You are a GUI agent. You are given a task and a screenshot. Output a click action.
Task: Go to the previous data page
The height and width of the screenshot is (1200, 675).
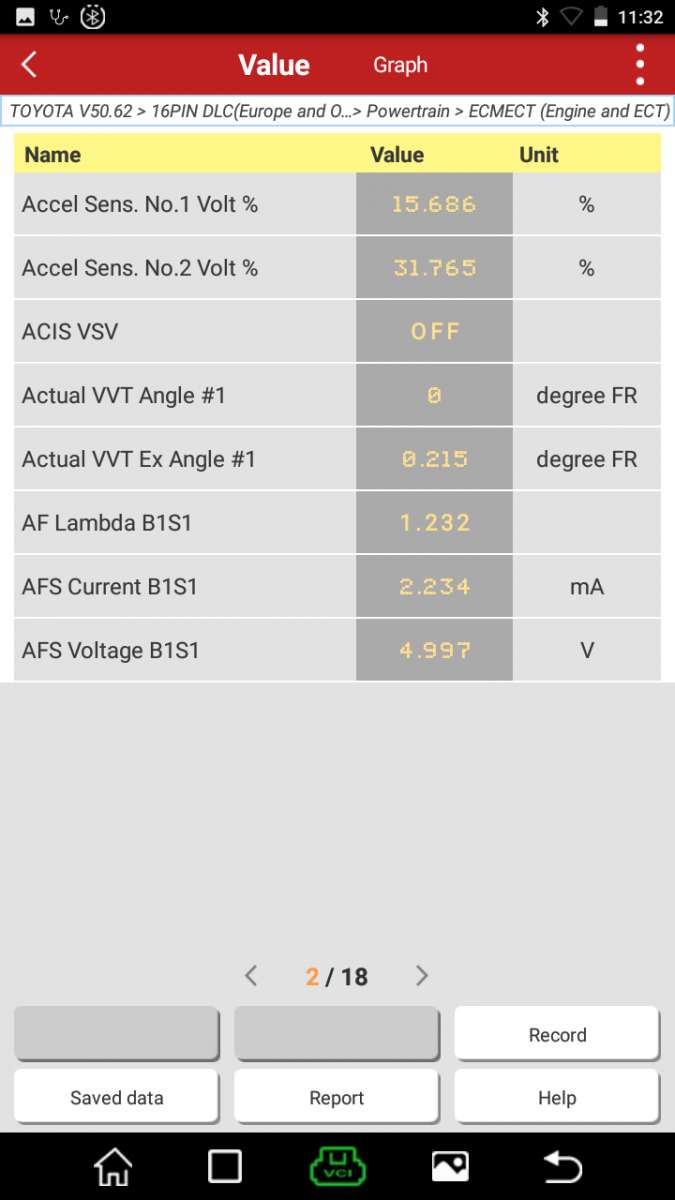click(x=251, y=976)
